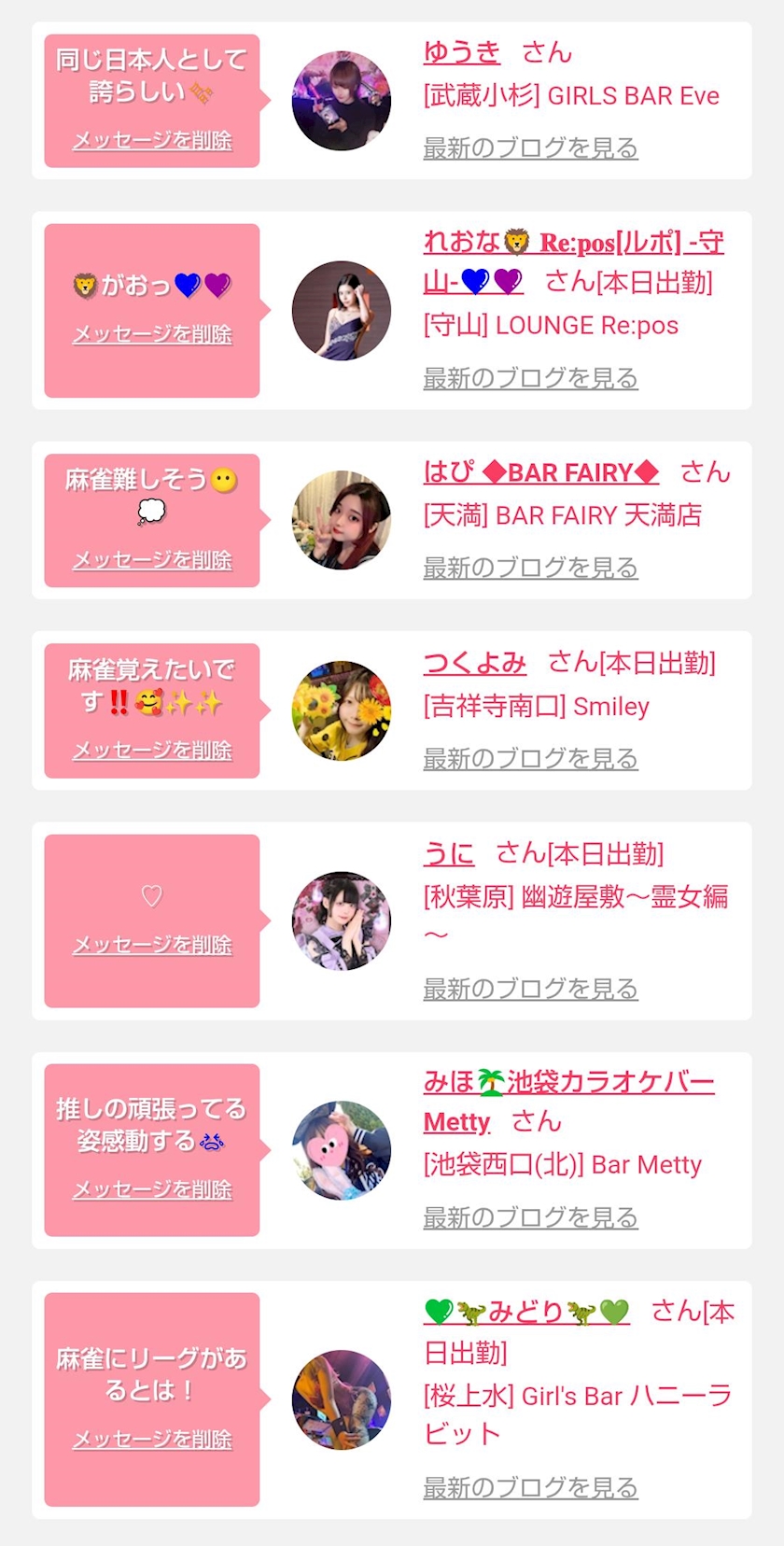Open つくよみ's profile link

[x=475, y=663]
